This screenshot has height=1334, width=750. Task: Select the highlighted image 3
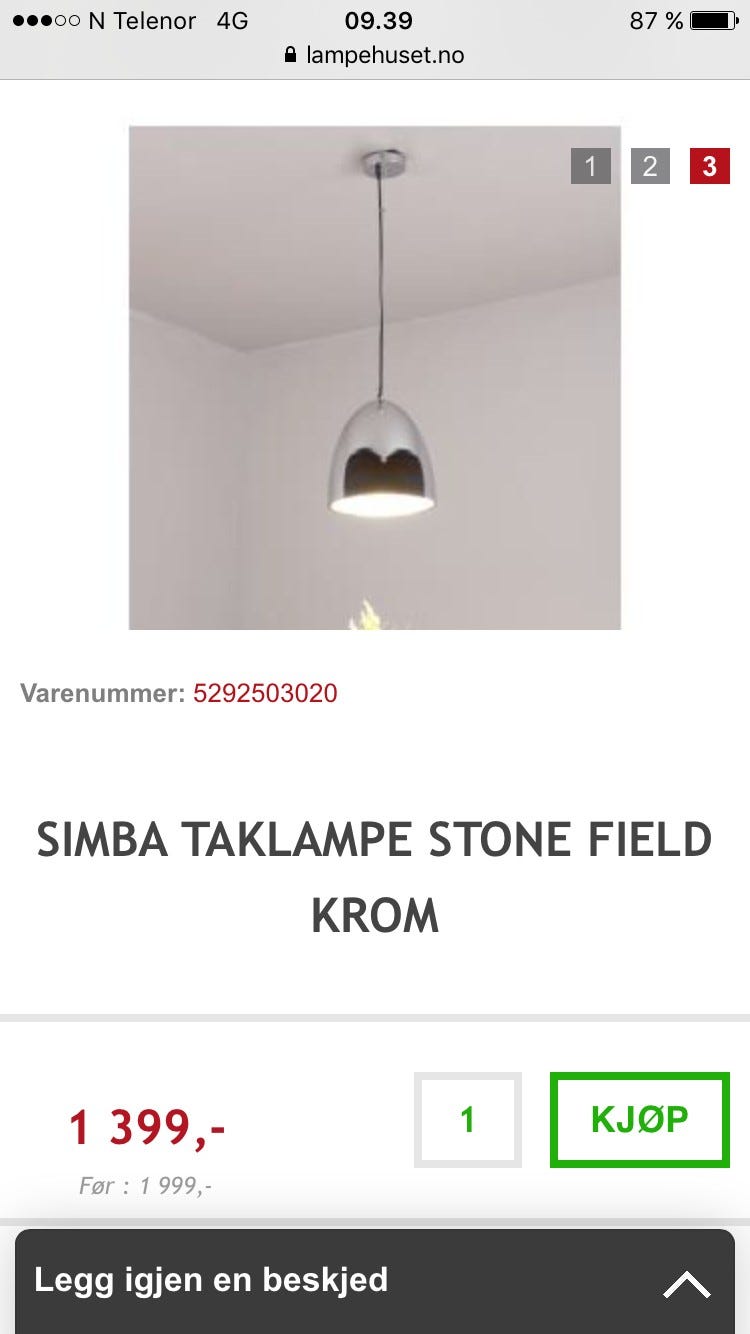[x=710, y=166]
